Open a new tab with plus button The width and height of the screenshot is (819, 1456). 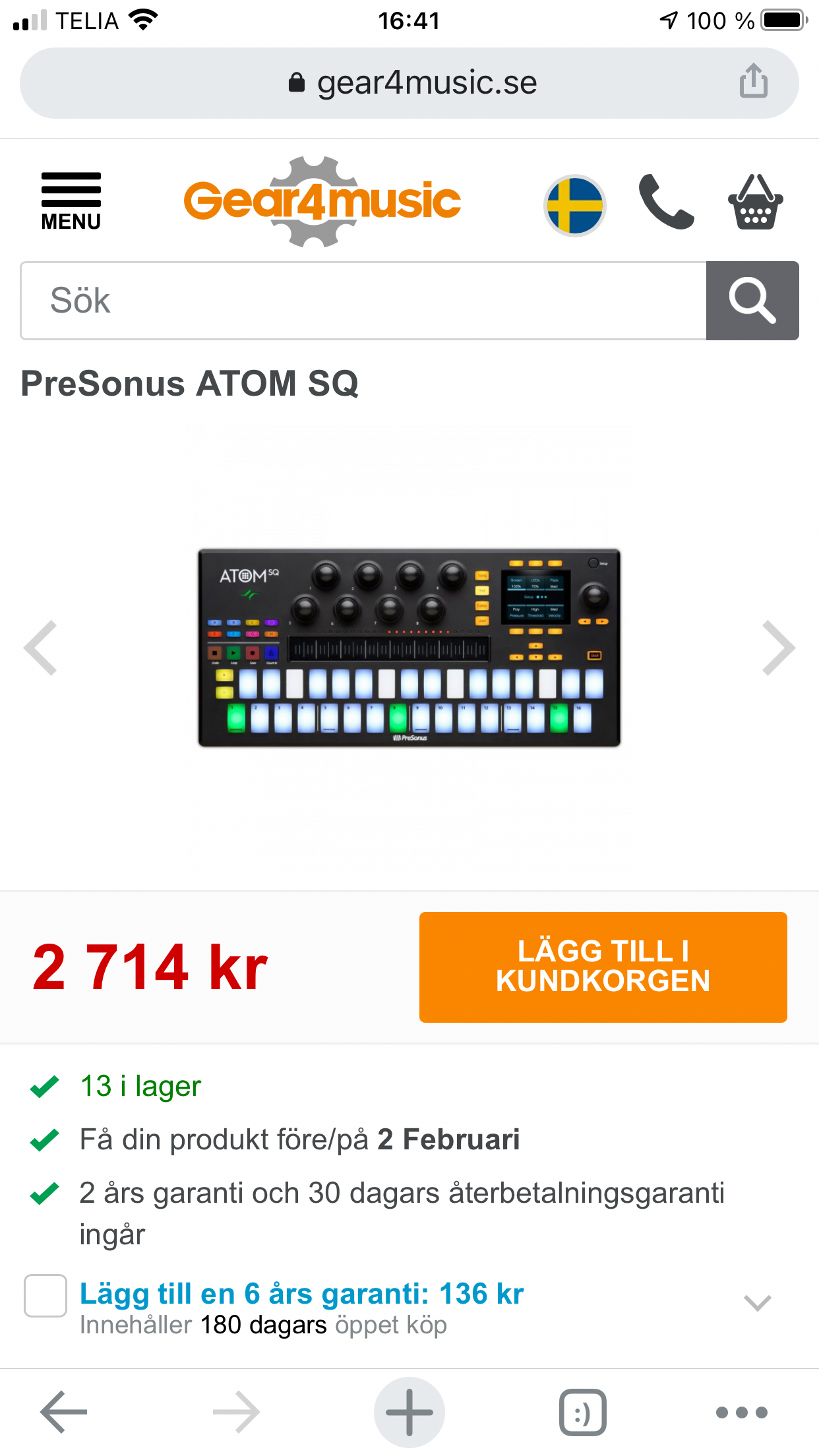pyautogui.click(x=409, y=1412)
